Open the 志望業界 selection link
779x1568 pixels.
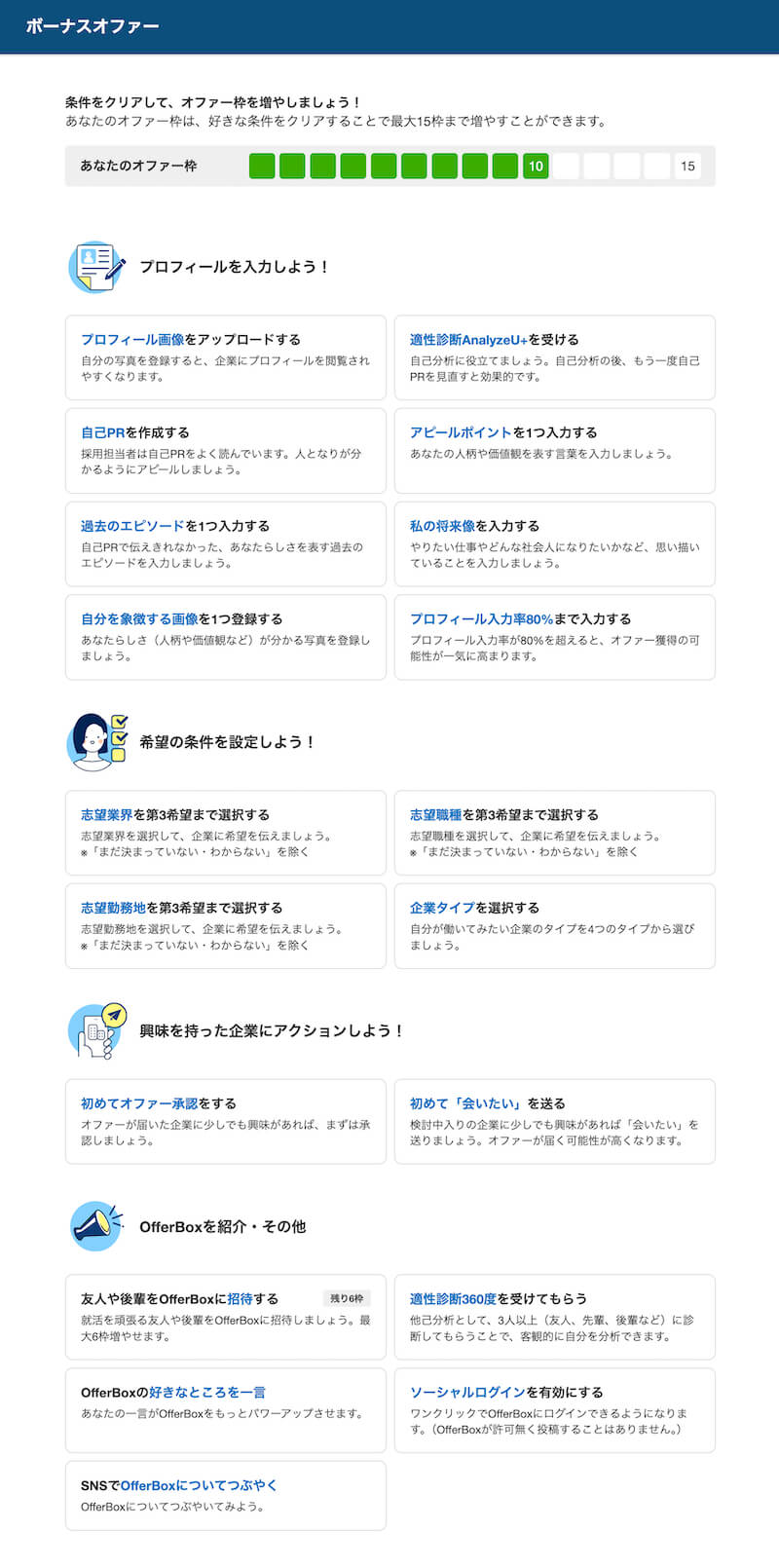[x=106, y=815]
